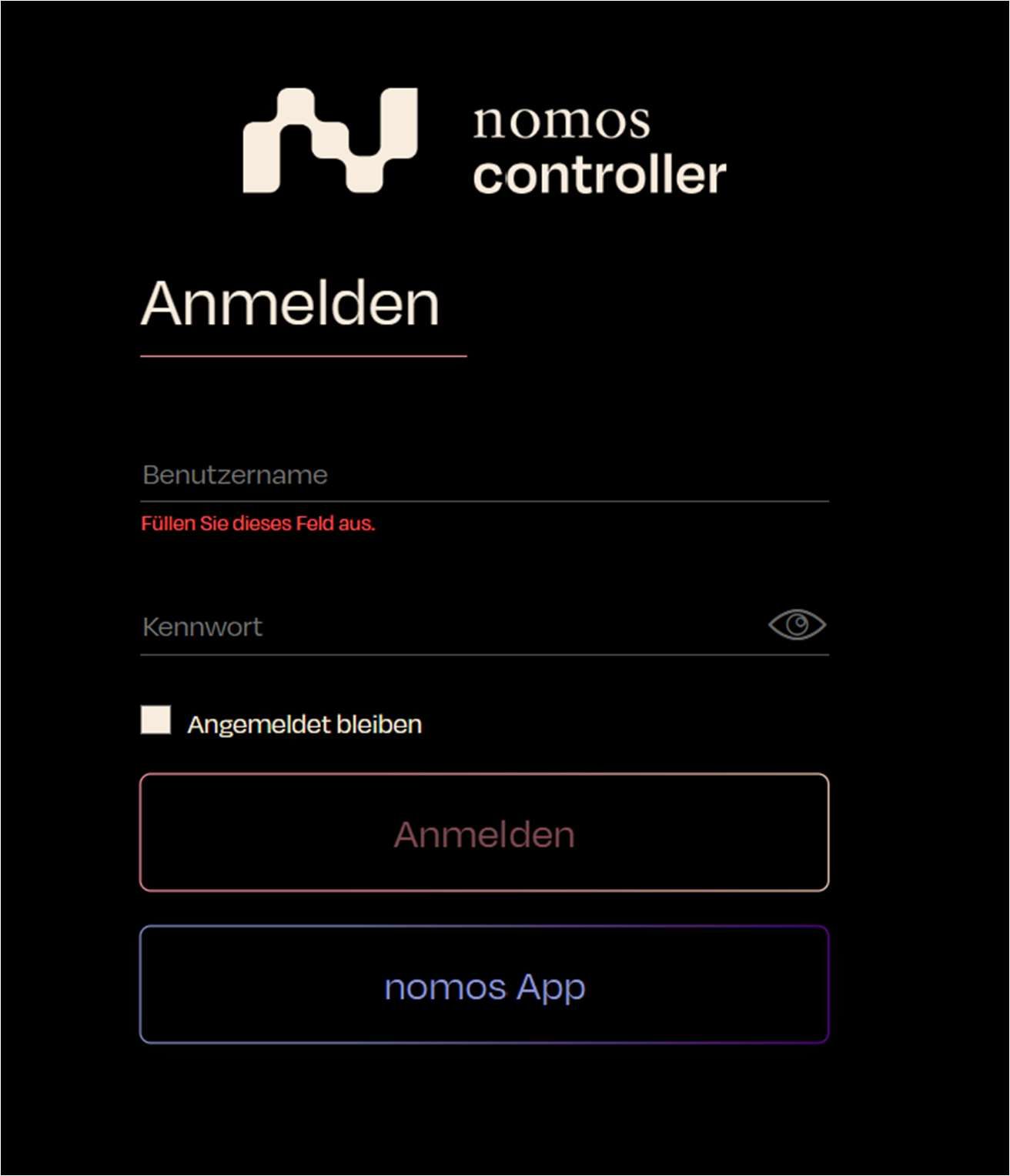Open the nomos App button

pos(484,985)
